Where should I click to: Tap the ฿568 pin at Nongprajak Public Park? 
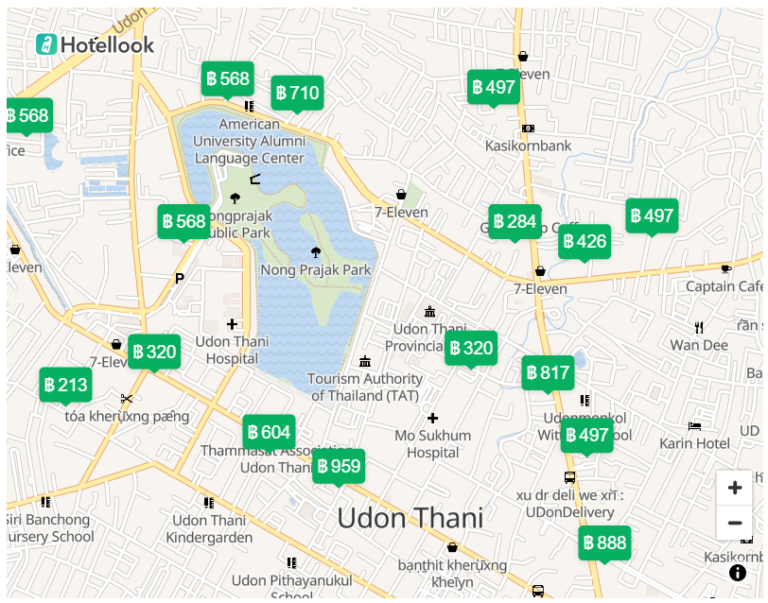coord(184,222)
